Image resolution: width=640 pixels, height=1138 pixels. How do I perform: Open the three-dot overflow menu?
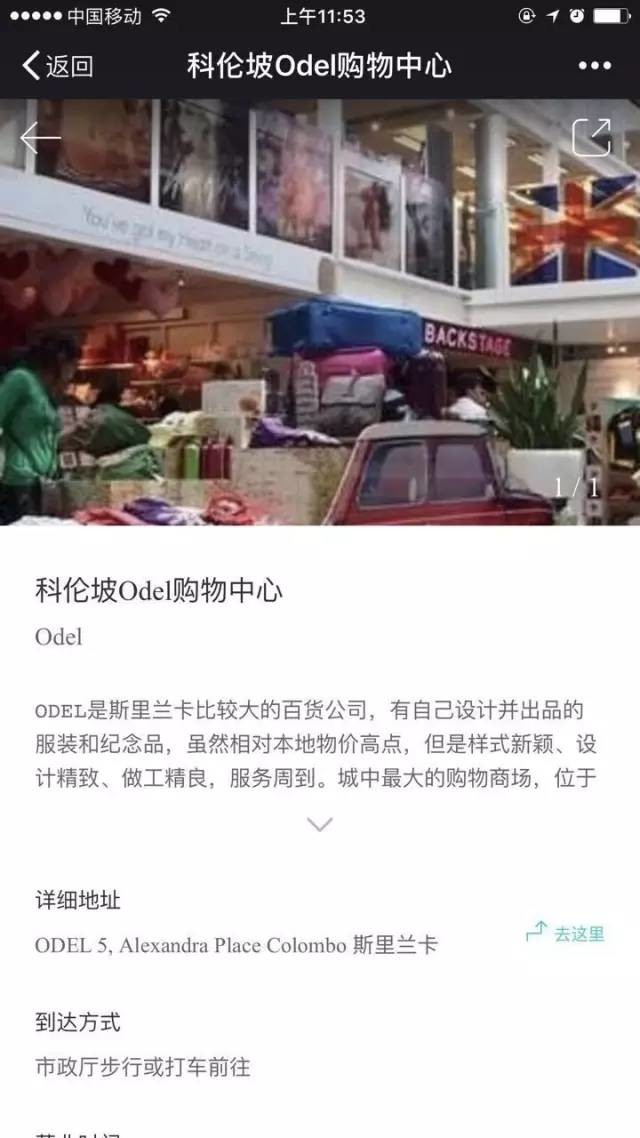(x=594, y=66)
